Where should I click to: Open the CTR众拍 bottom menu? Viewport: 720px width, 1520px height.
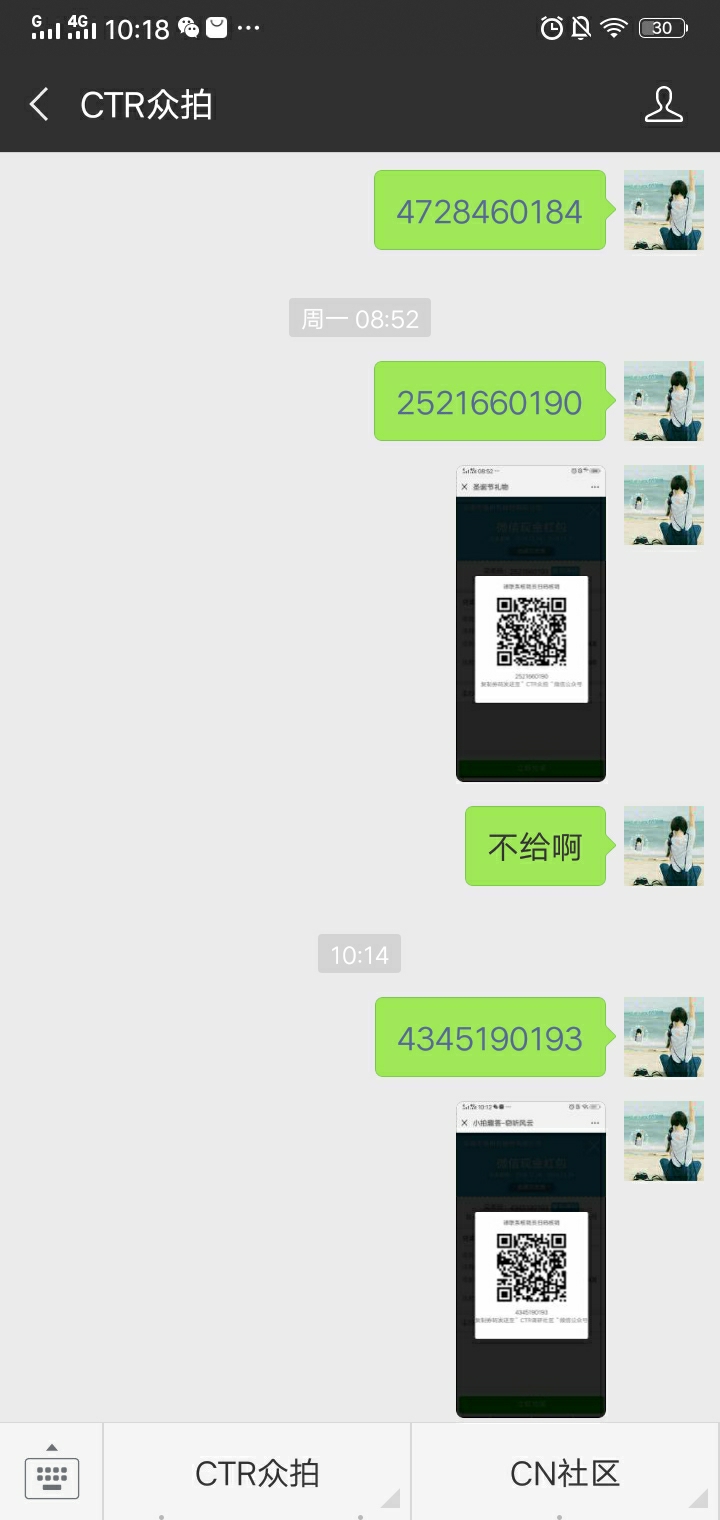(x=257, y=1472)
